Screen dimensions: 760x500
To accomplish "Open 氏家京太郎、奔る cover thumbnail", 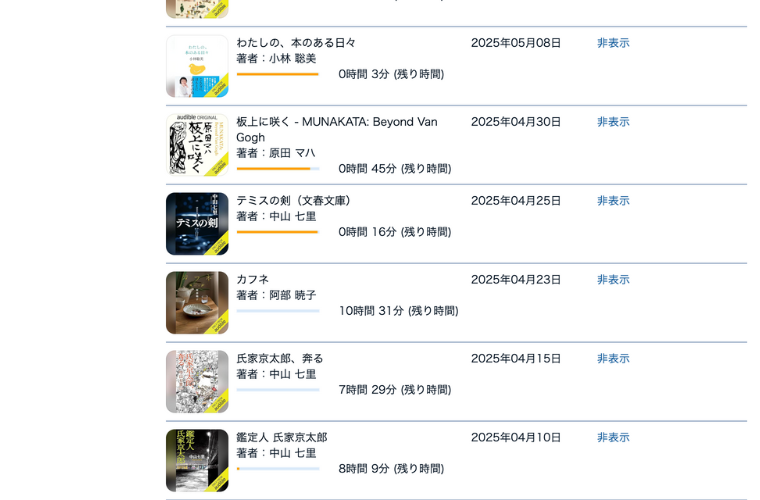I will pyautogui.click(x=197, y=382).
